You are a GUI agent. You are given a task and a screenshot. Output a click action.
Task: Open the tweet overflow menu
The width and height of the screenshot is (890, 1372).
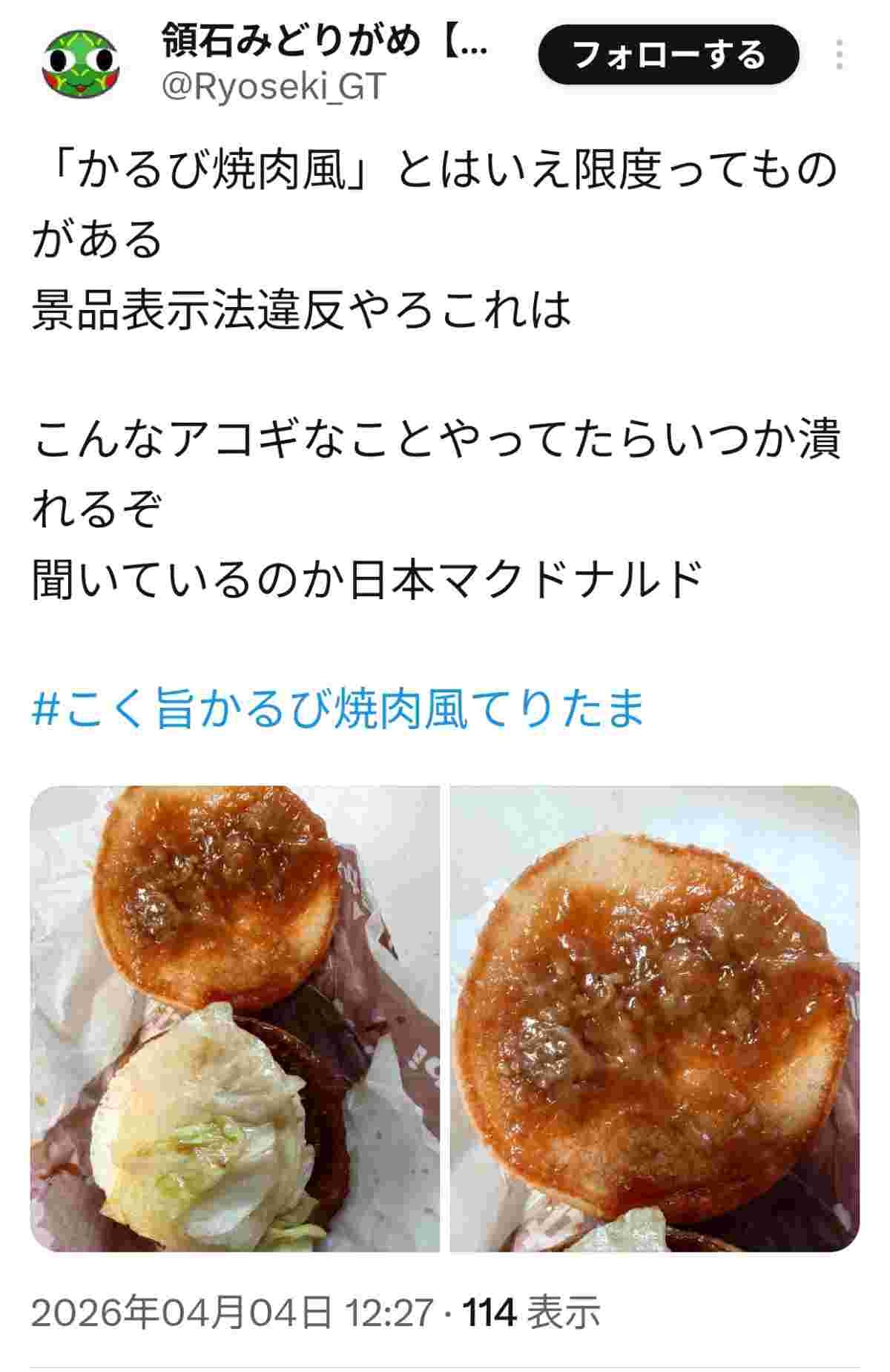click(x=840, y=55)
